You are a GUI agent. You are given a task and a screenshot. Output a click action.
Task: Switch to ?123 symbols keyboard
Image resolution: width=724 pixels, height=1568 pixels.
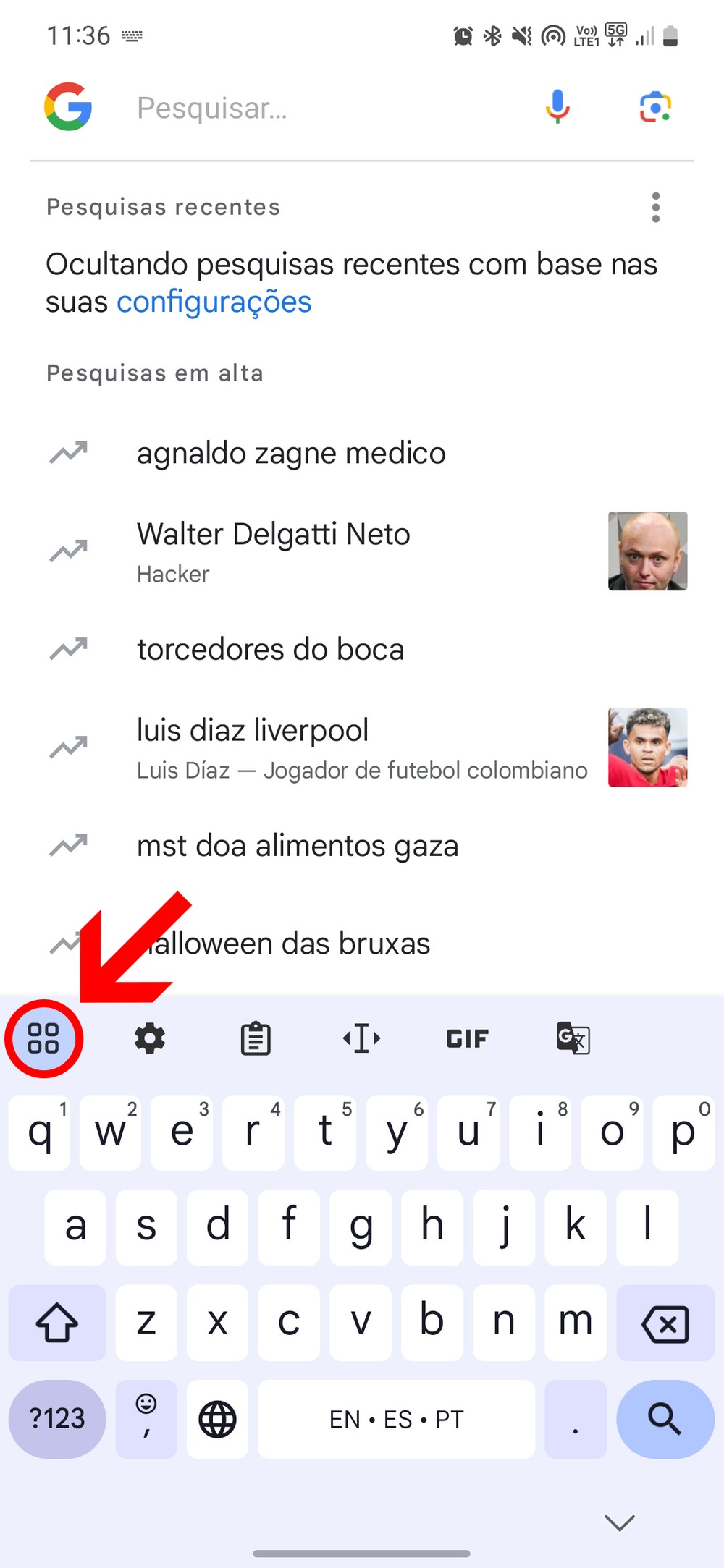point(57,1419)
